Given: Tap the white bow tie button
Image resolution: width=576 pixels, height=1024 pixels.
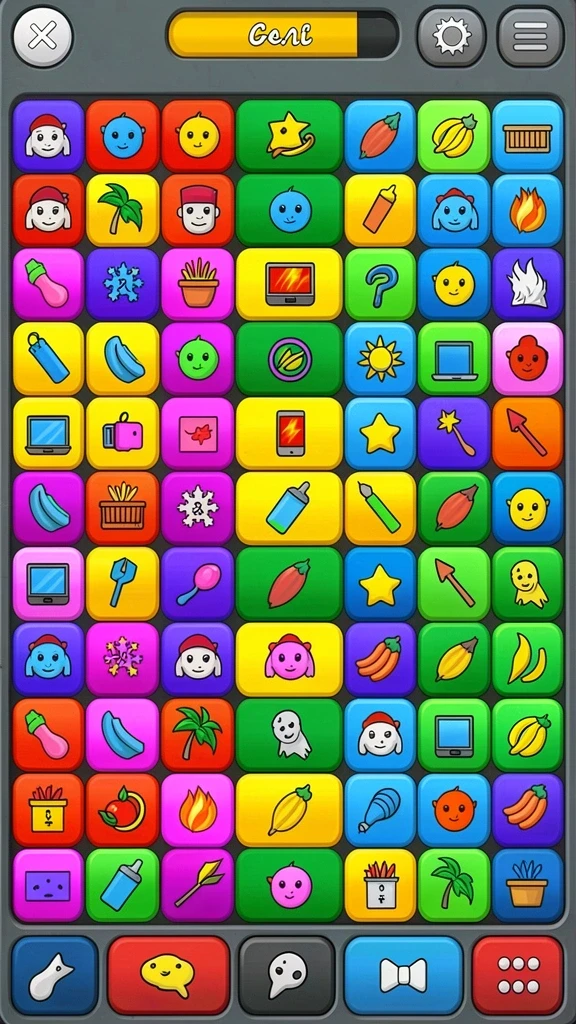Looking at the screenshot, I should [403, 975].
